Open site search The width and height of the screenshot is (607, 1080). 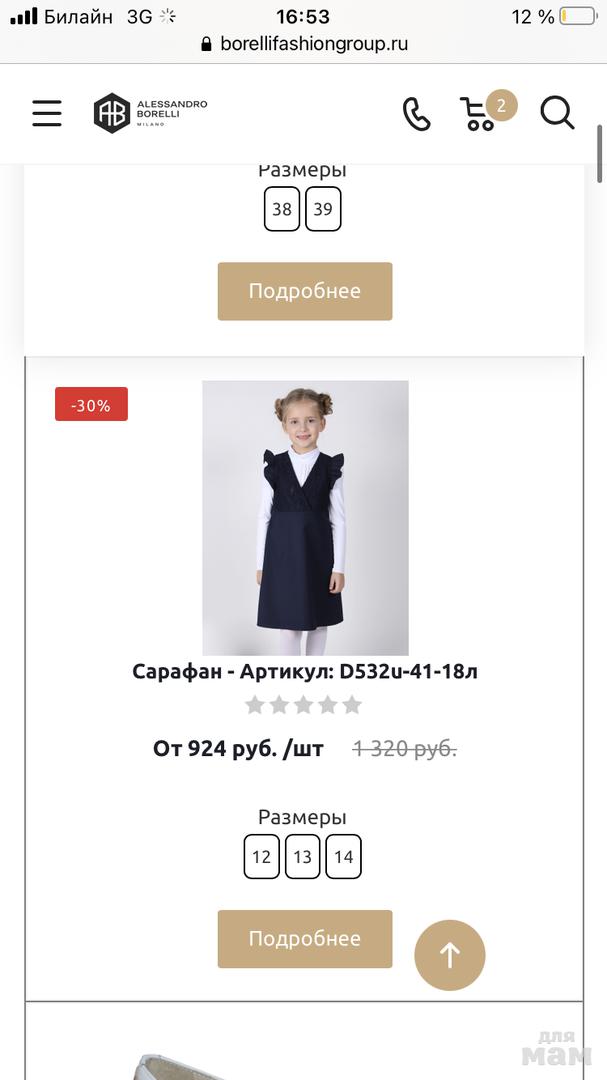coord(557,113)
